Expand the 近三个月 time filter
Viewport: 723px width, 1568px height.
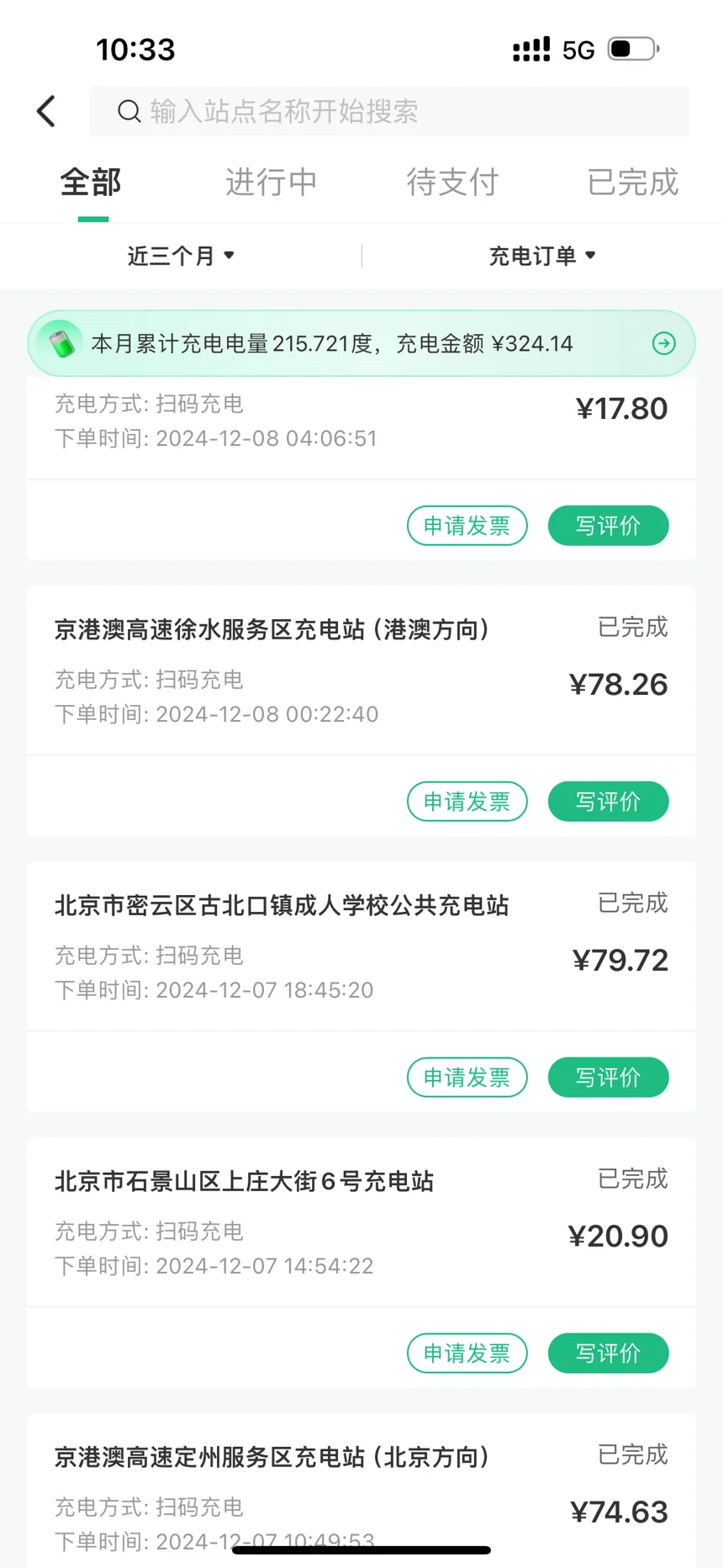(181, 256)
